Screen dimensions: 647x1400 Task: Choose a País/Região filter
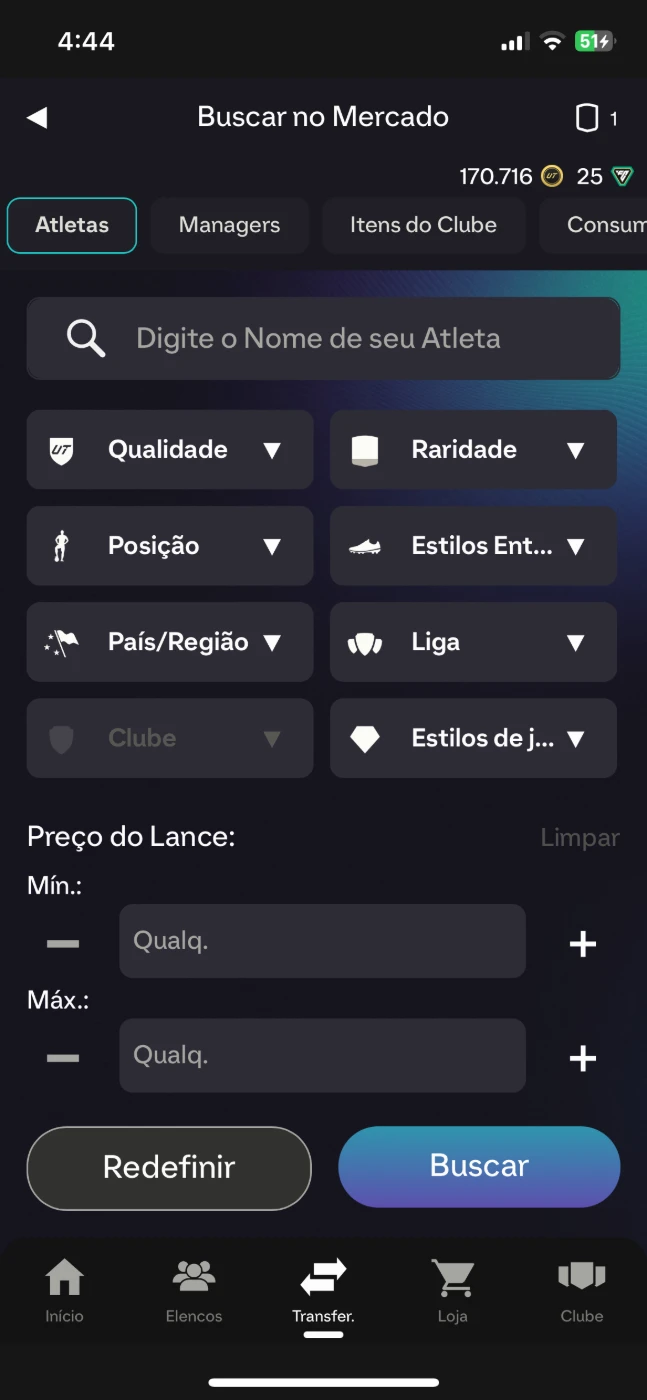coord(170,642)
